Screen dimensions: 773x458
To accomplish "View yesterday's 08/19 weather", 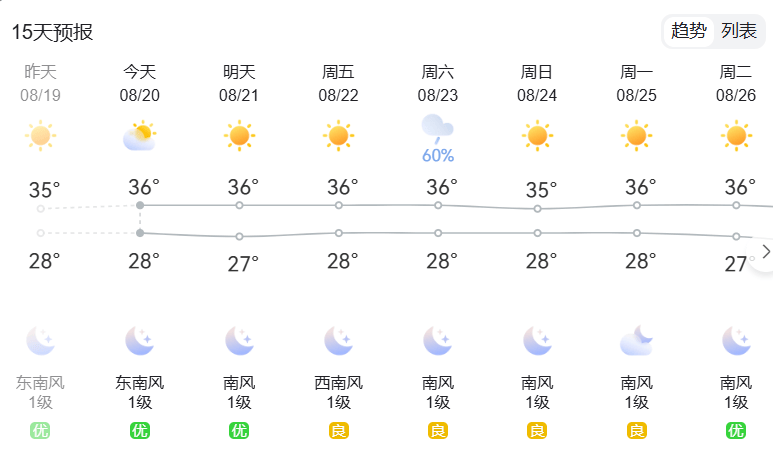I will click(x=41, y=84).
